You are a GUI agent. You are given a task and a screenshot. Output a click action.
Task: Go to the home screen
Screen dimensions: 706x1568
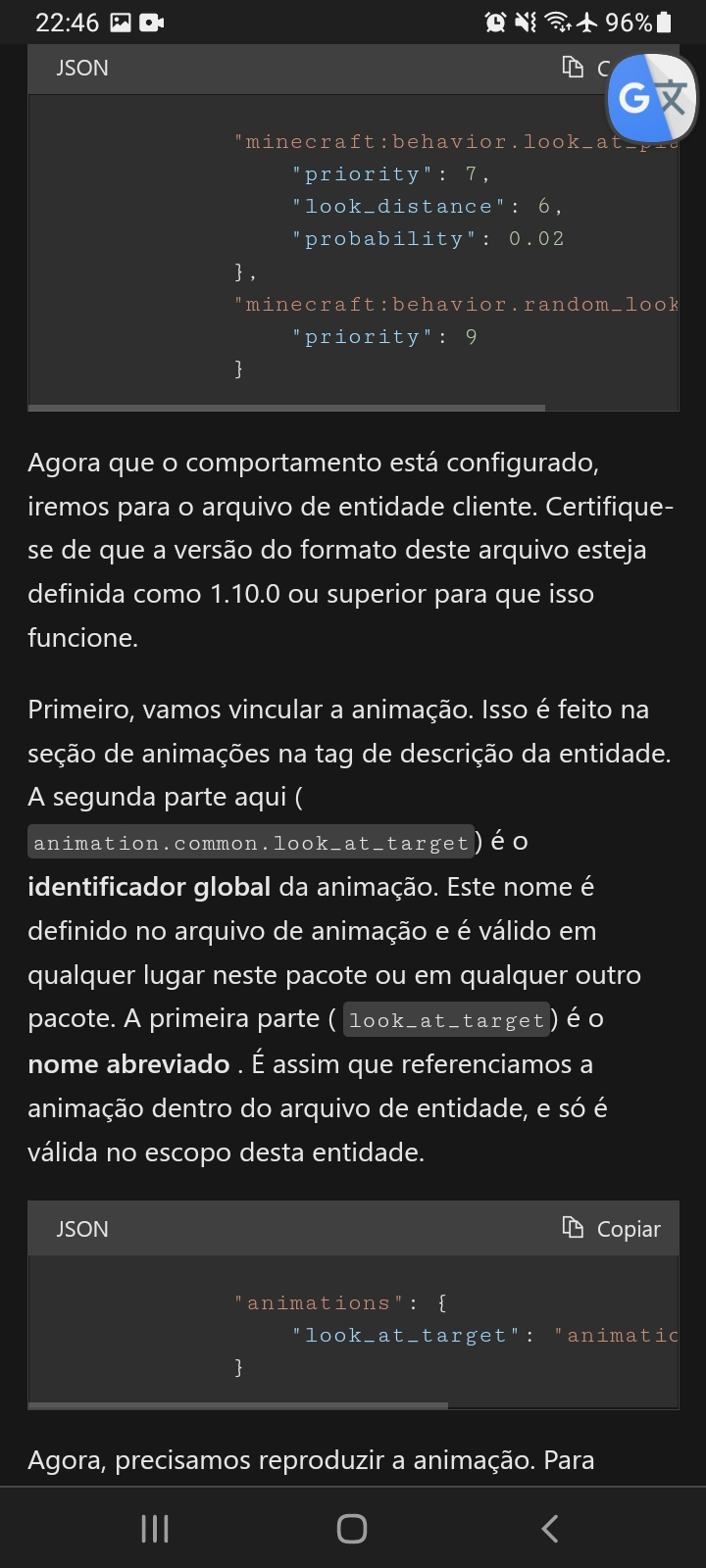352,1528
